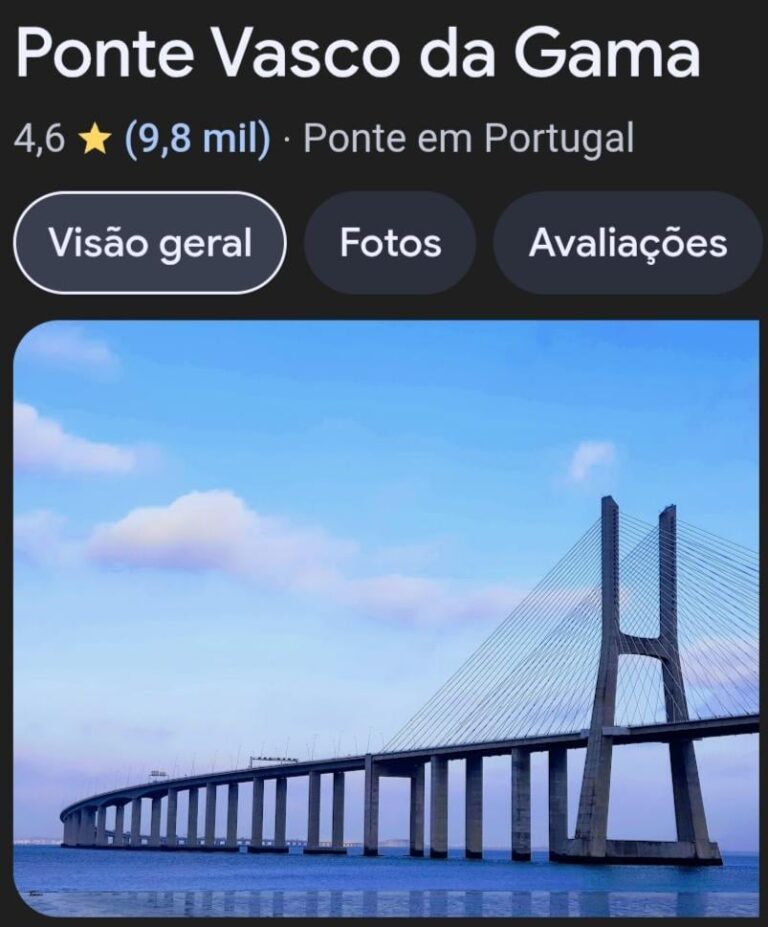Open the 9,8 mil reviews link
This screenshot has width=768, height=927.
click(197, 139)
